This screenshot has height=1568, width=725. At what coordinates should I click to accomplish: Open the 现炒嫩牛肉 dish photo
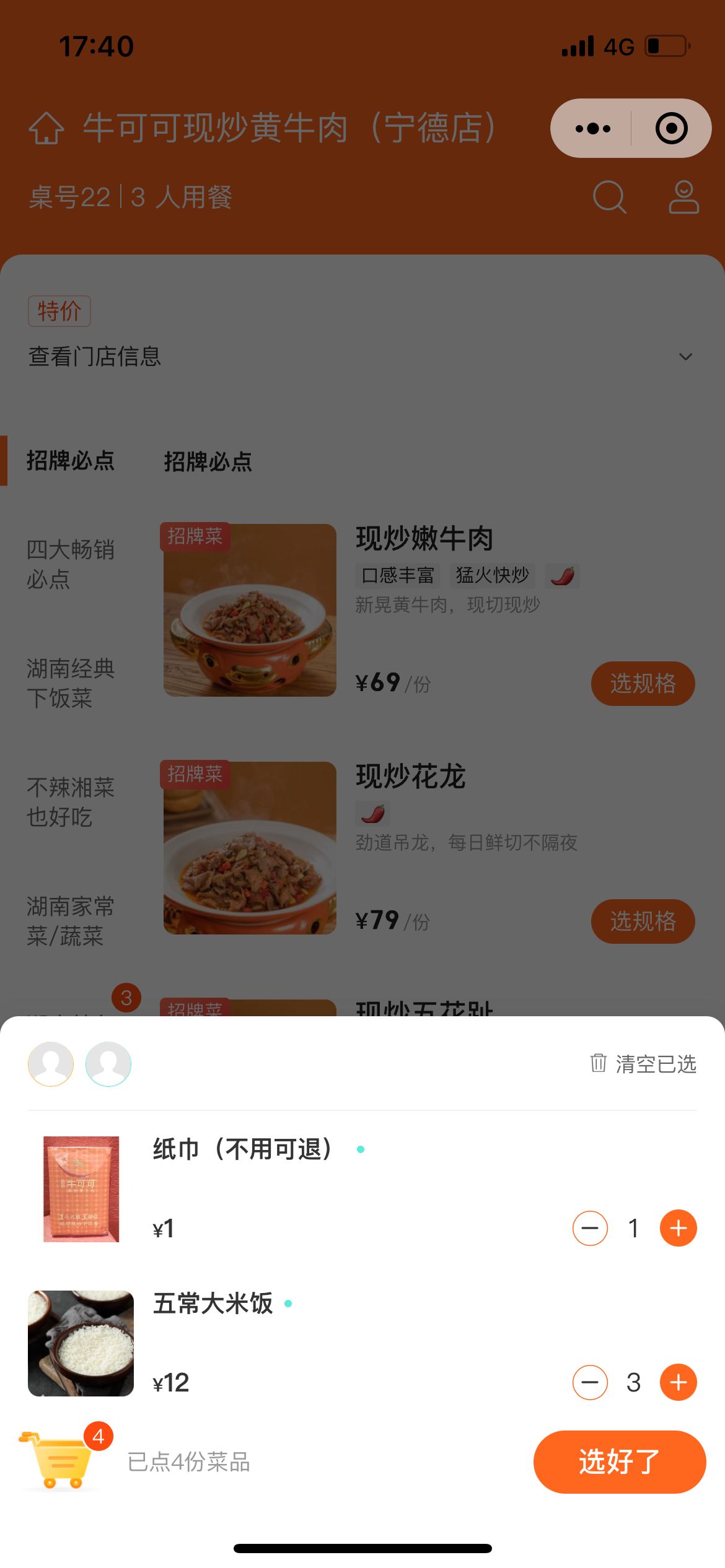(x=250, y=611)
